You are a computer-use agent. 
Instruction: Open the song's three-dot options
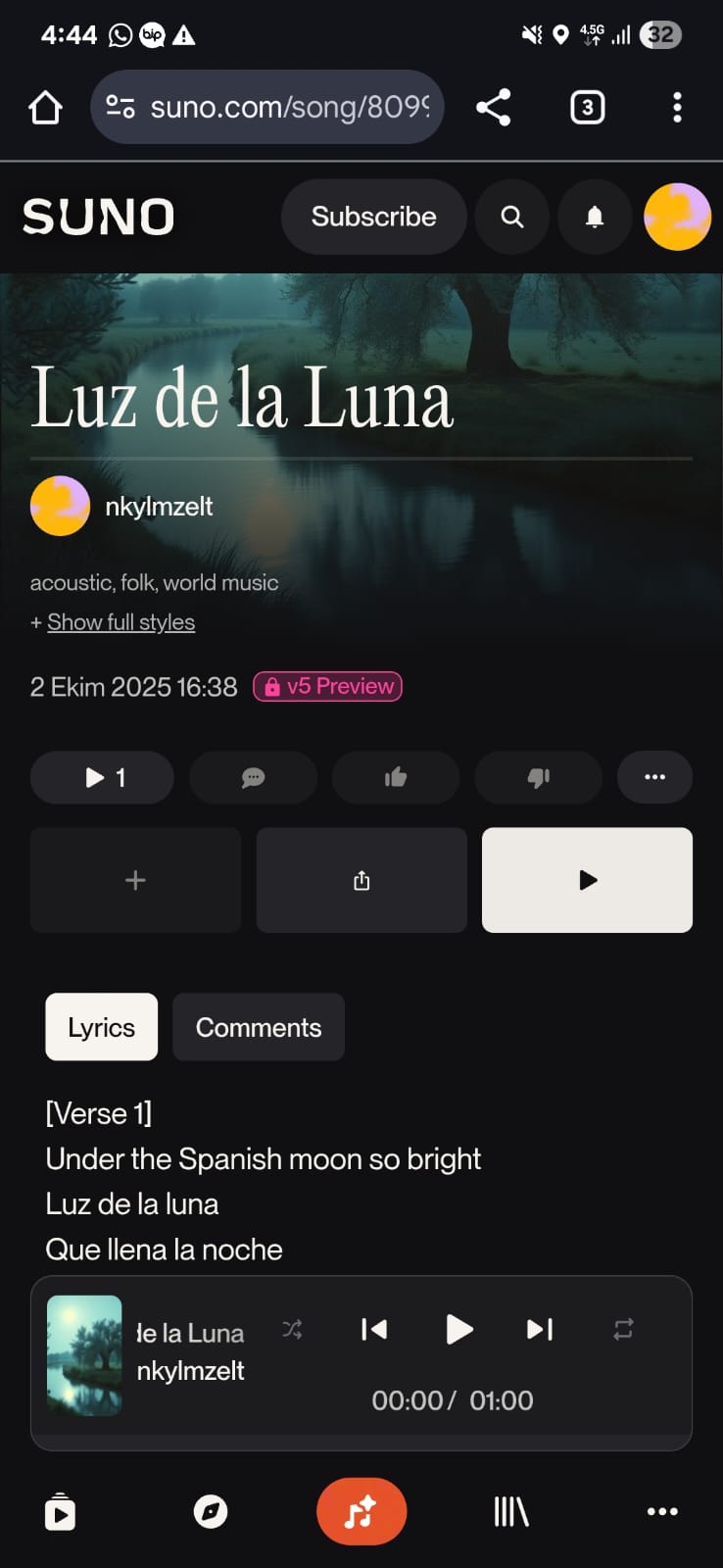654,777
